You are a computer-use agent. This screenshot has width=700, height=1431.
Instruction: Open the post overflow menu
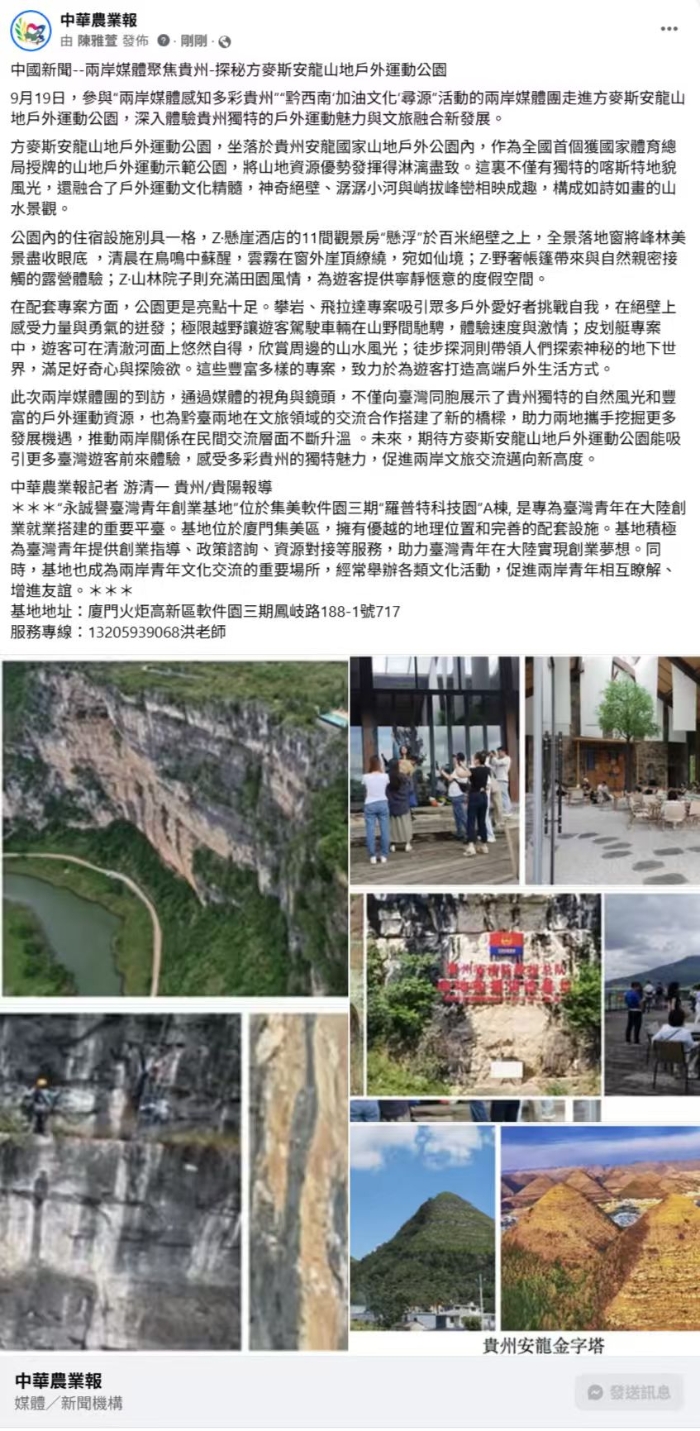(x=668, y=28)
